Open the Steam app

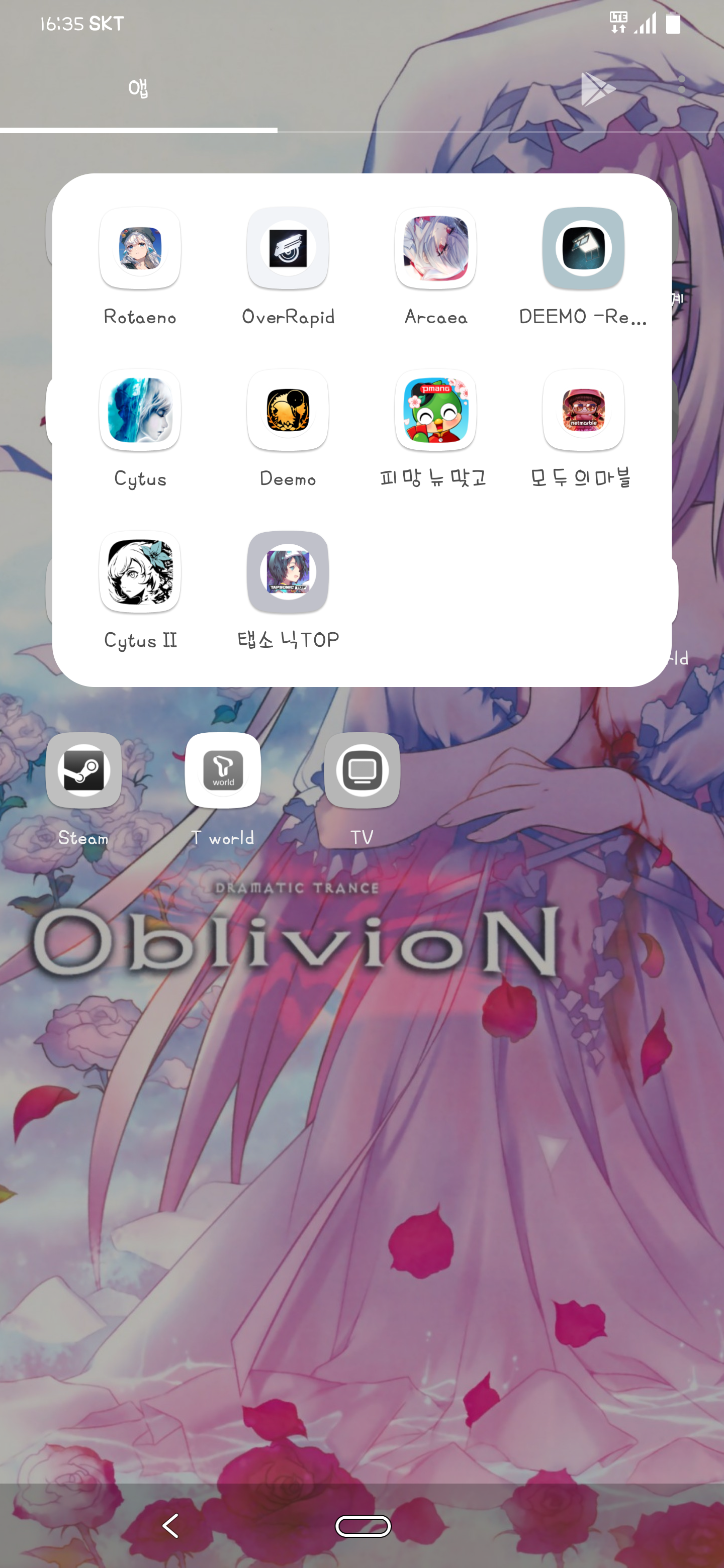[83, 770]
